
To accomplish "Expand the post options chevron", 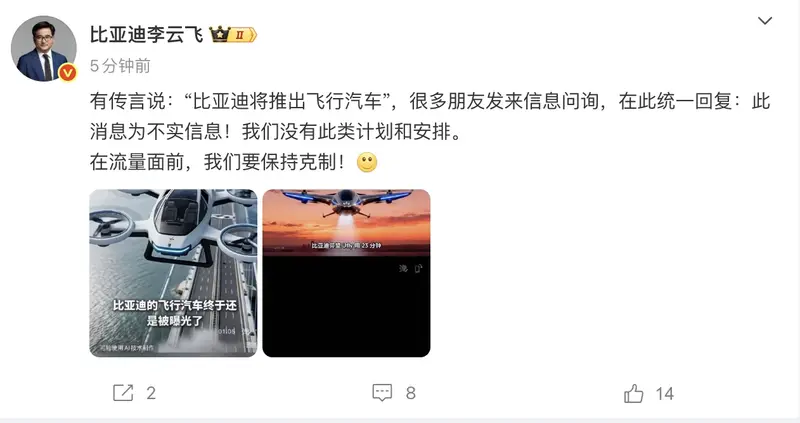I will click(x=764, y=21).
